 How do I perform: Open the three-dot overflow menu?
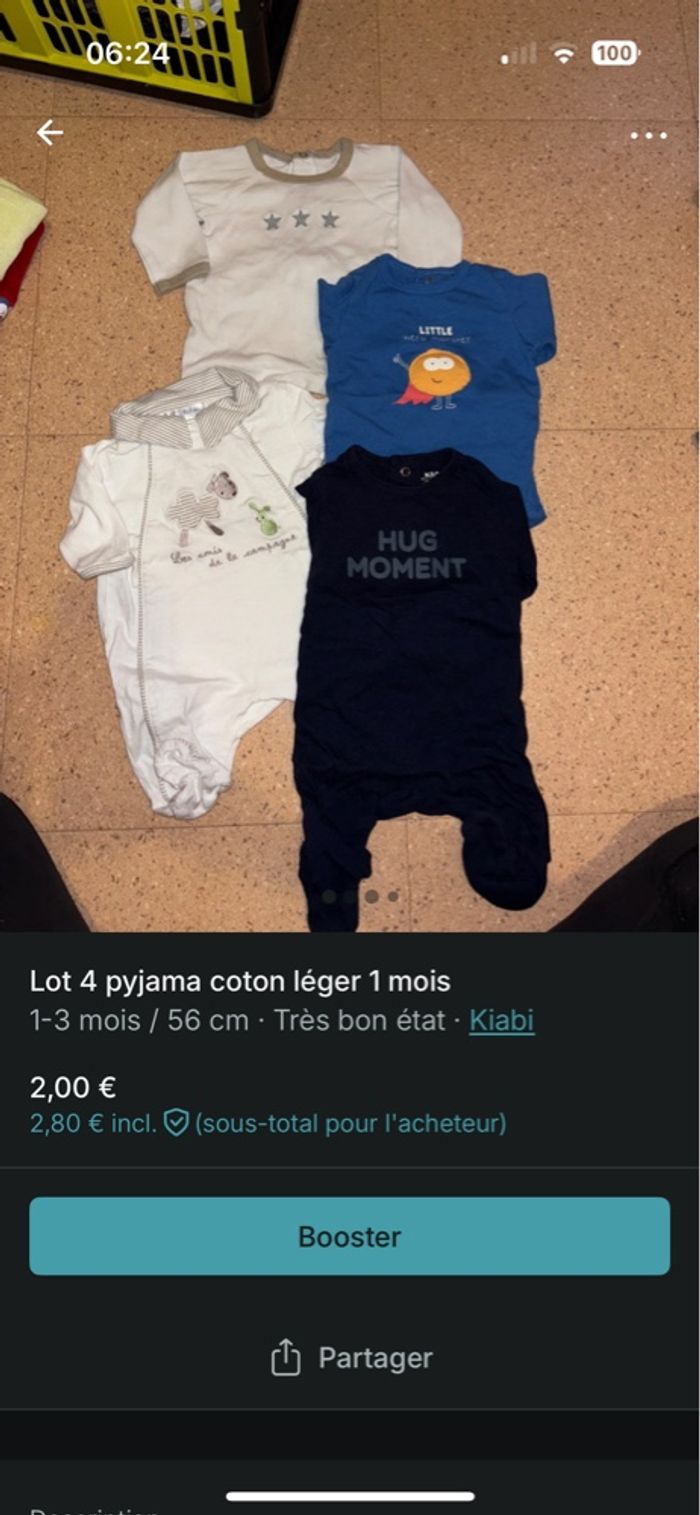[x=648, y=135]
